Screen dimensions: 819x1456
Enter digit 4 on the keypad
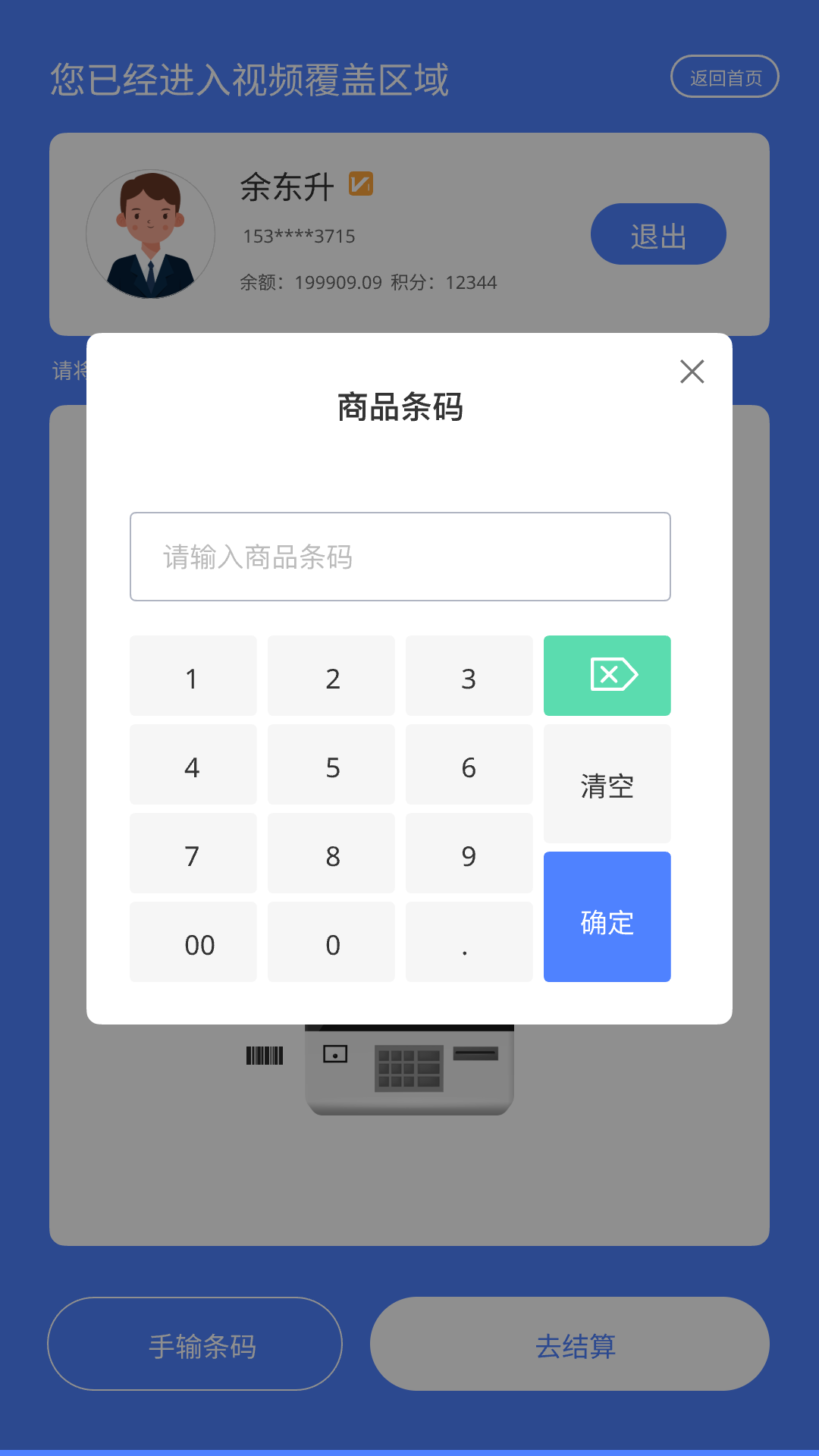coord(193,764)
